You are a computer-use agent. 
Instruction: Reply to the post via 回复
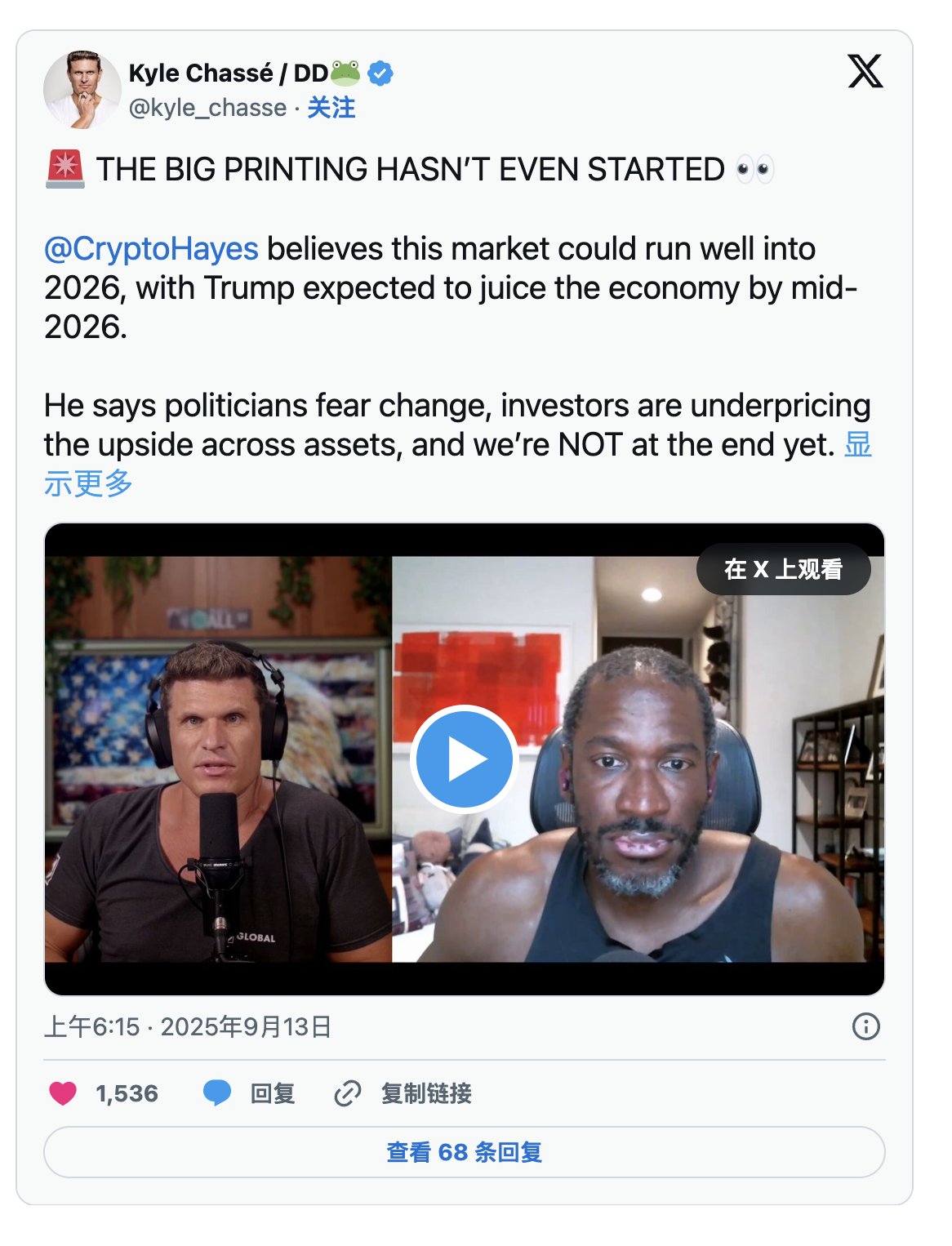click(250, 1093)
